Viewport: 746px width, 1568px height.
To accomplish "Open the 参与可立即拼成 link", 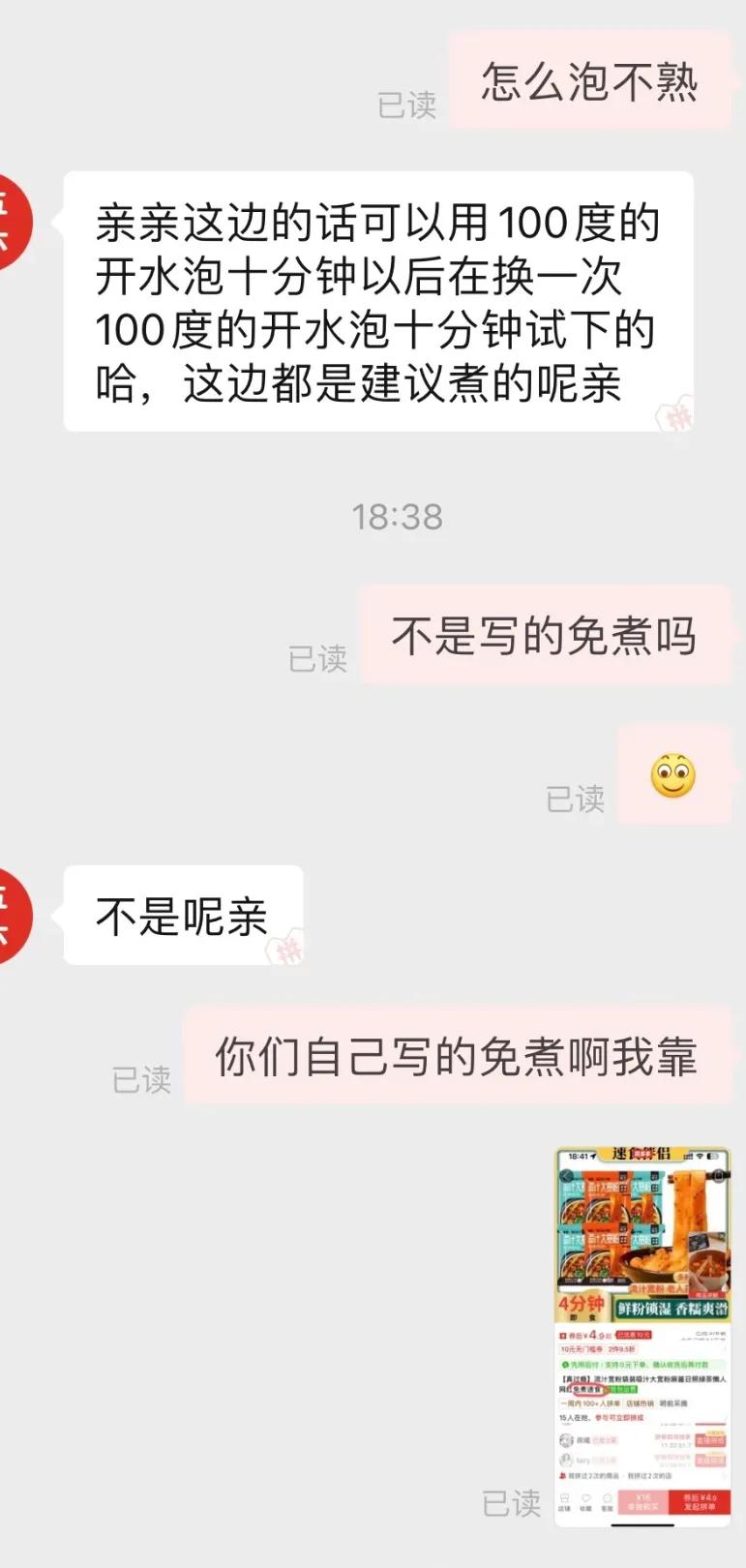I will (x=620, y=1417).
